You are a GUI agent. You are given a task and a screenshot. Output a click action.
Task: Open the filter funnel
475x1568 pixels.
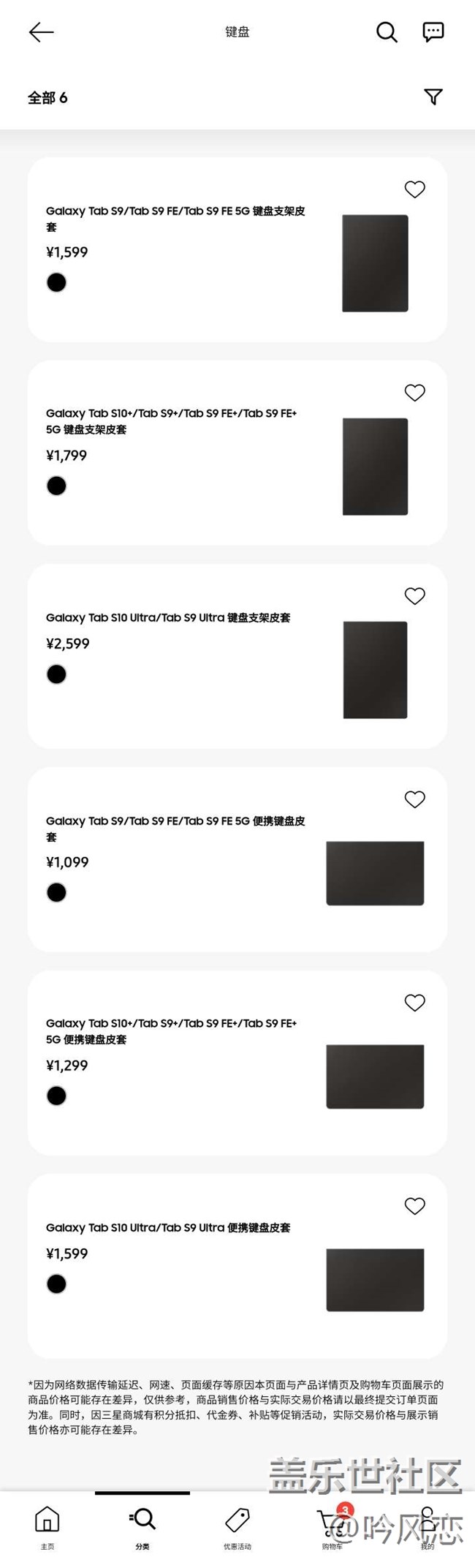[x=433, y=97]
